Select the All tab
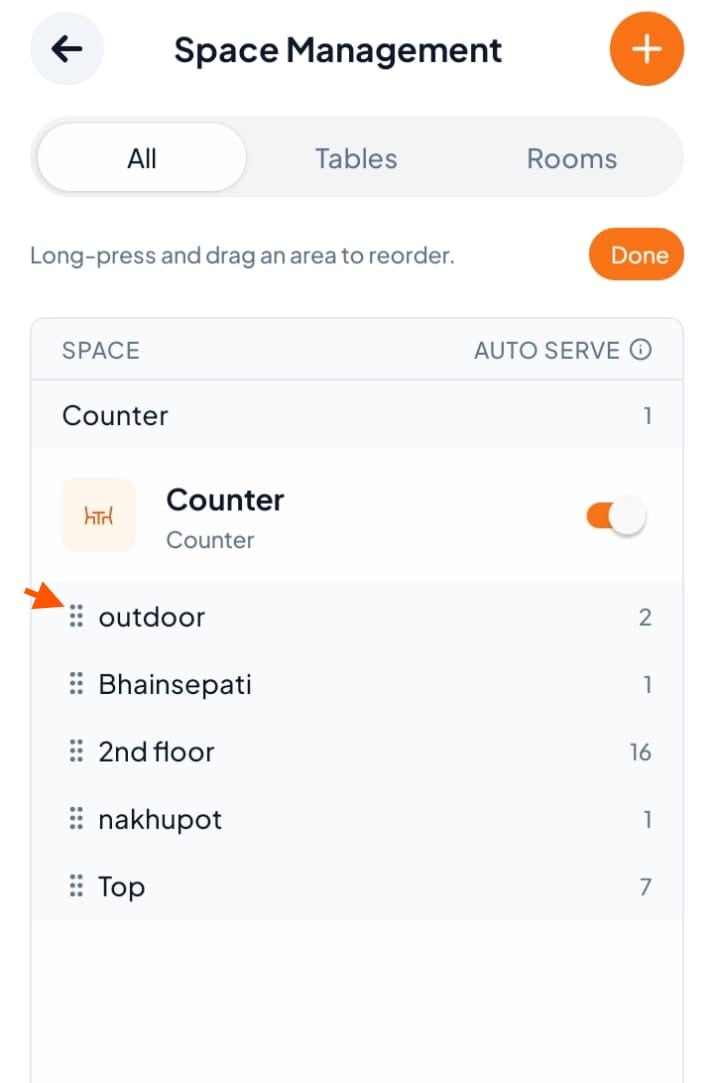Viewport: 701px width, 1083px height. tap(142, 158)
